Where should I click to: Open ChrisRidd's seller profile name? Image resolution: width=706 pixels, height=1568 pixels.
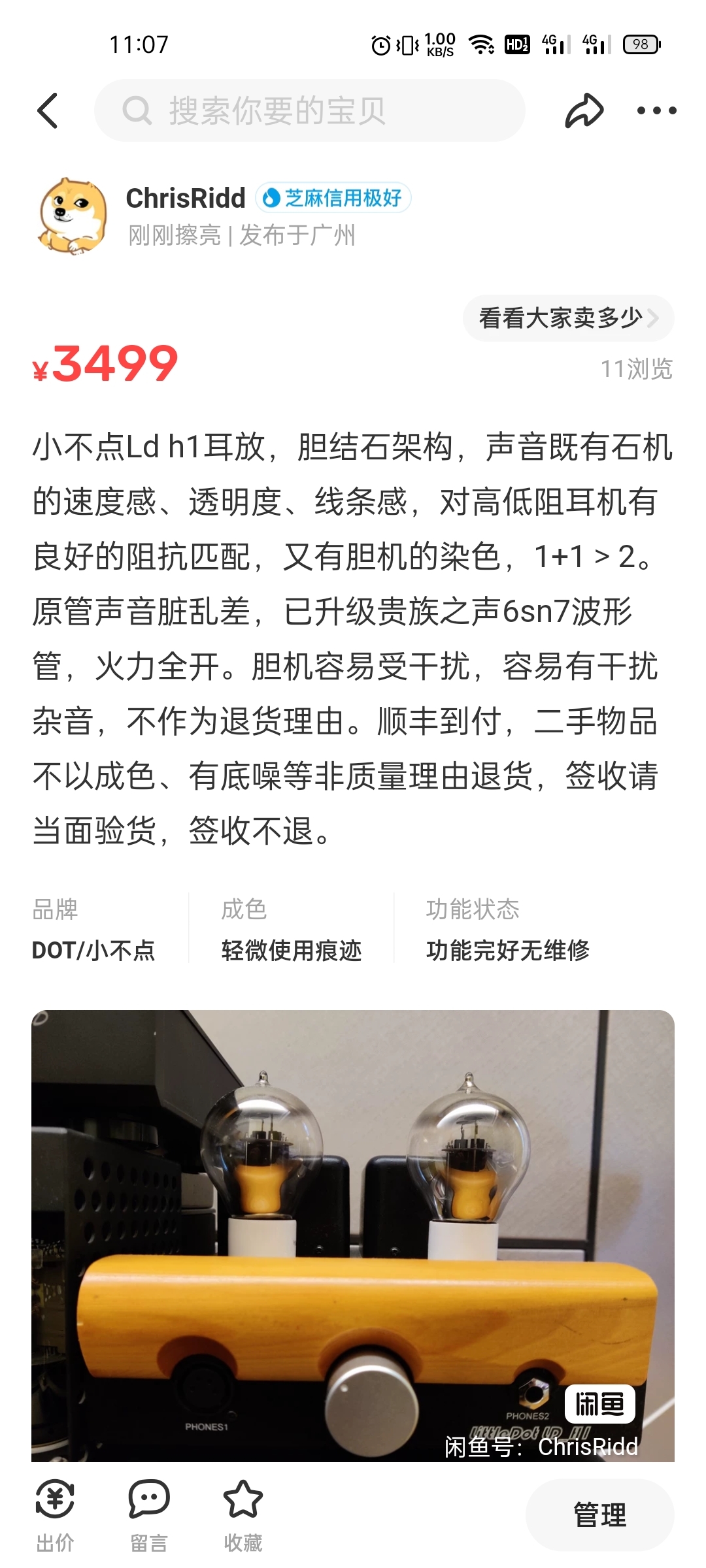click(x=186, y=198)
